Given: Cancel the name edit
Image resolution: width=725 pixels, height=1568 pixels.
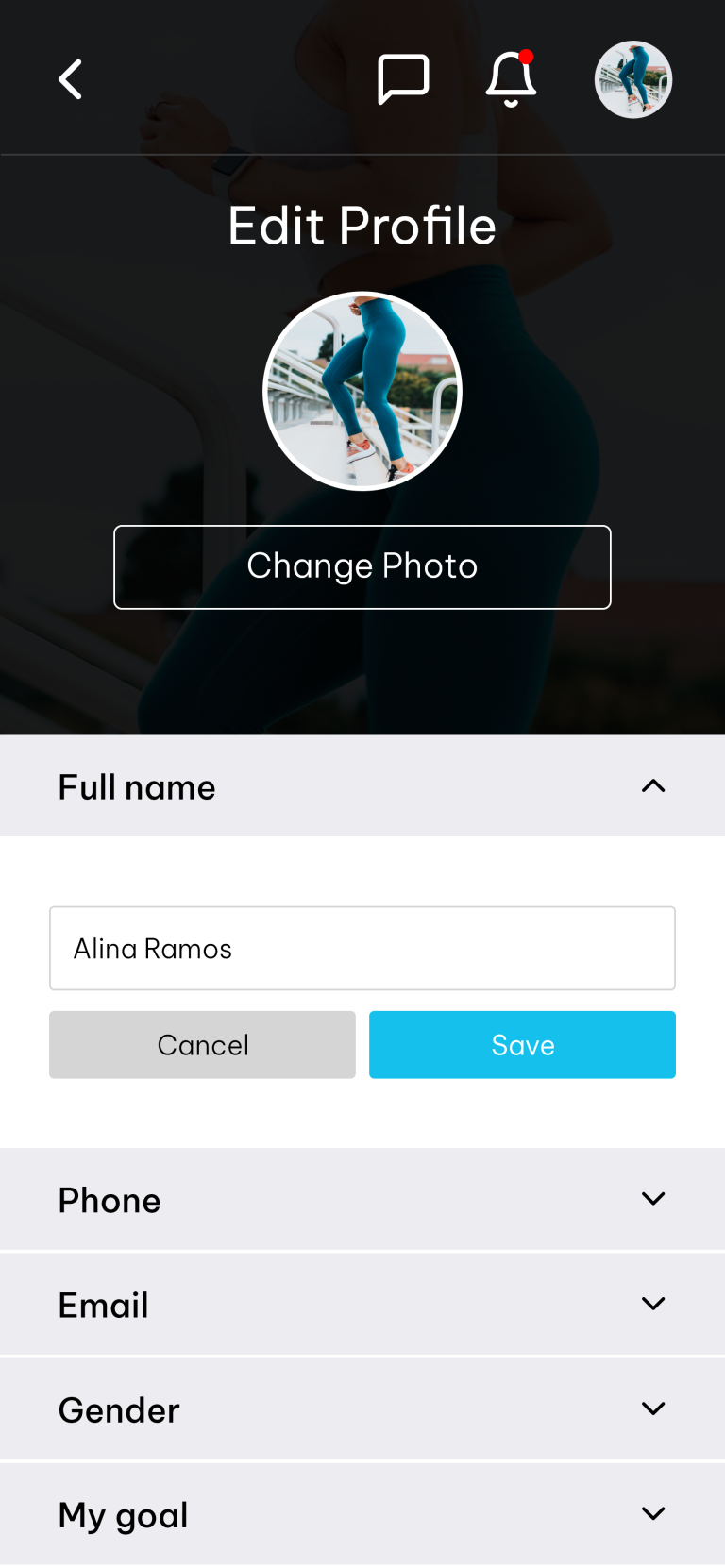Looking at the screenshot, I should [x=202, y=1044].
